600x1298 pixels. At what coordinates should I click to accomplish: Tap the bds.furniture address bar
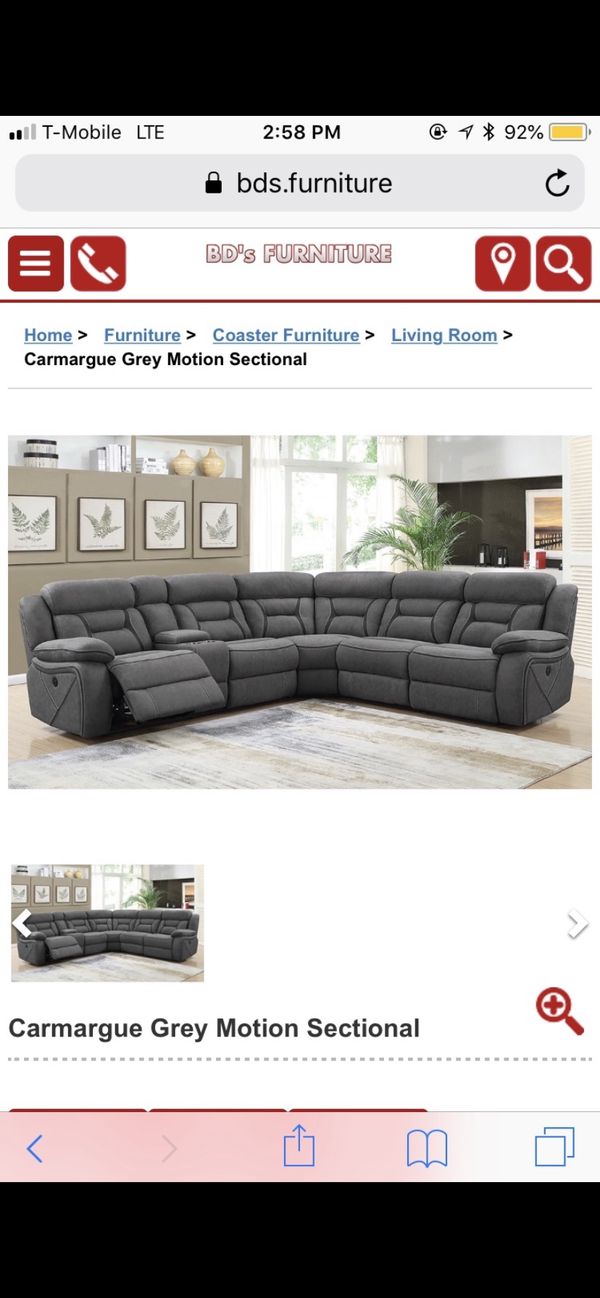pyautogui.click(x=300, y=183)
